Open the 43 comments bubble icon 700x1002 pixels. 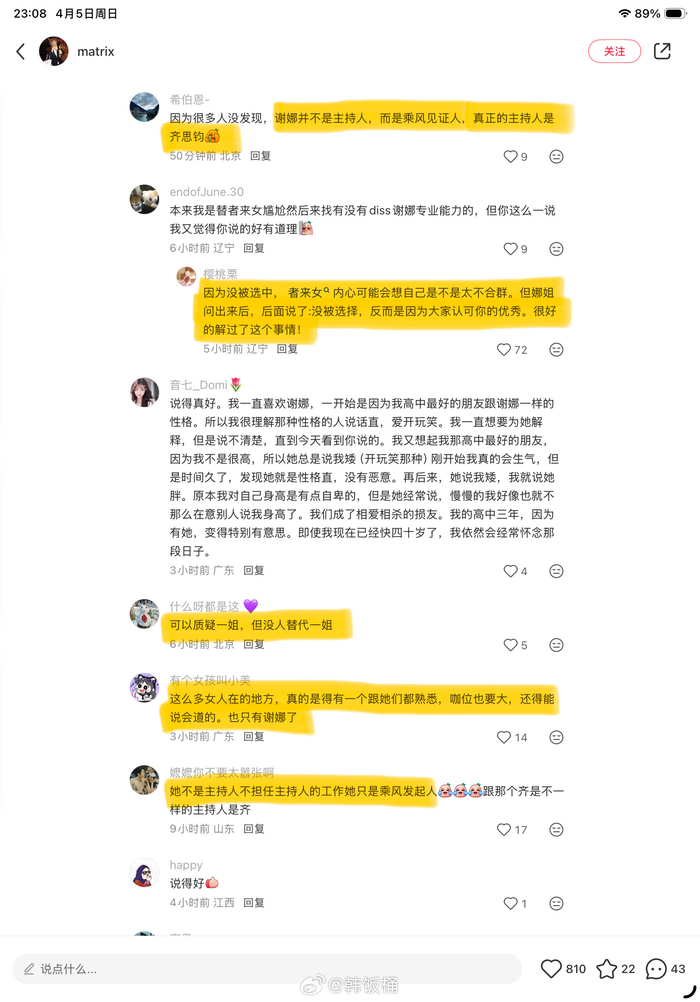656,968
